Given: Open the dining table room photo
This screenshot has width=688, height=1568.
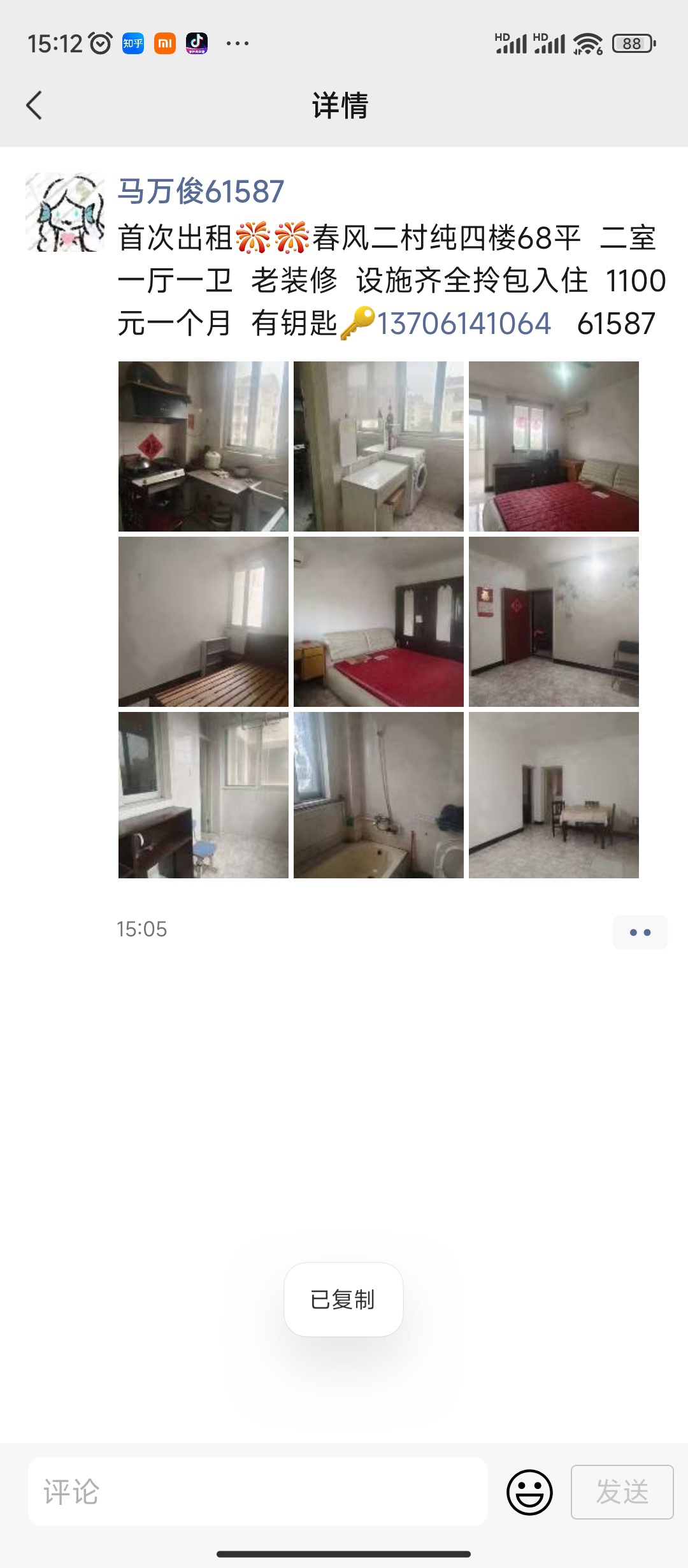Looking at the screenshot, I should 554,795.
